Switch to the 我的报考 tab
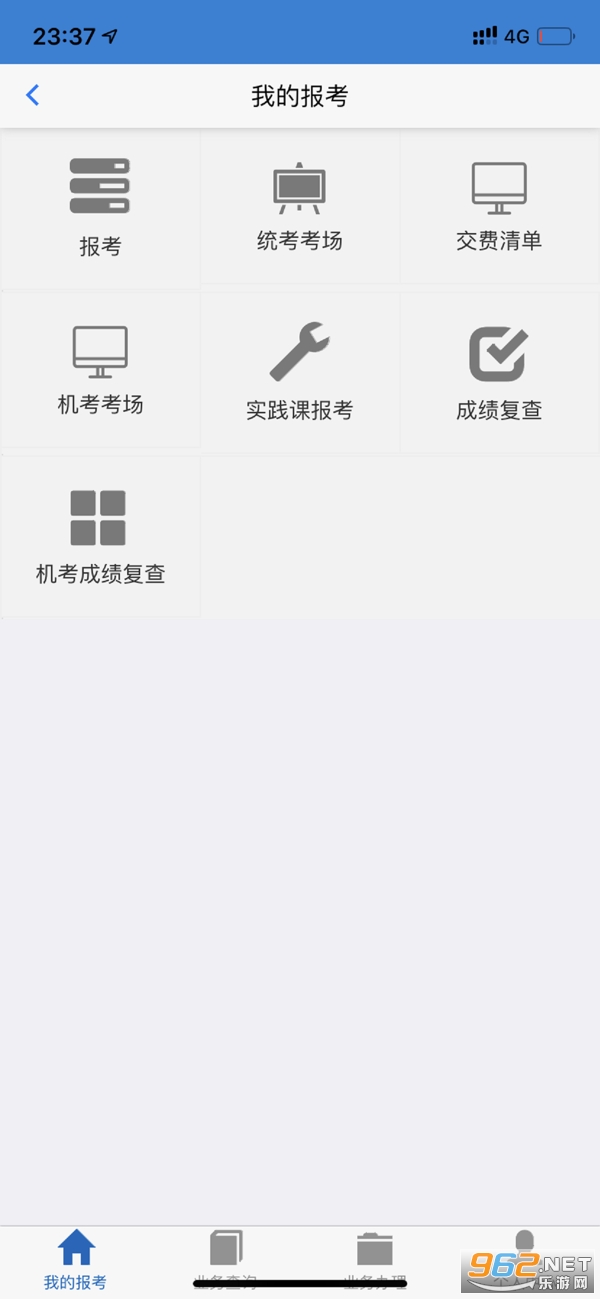 click(75, 1260)
